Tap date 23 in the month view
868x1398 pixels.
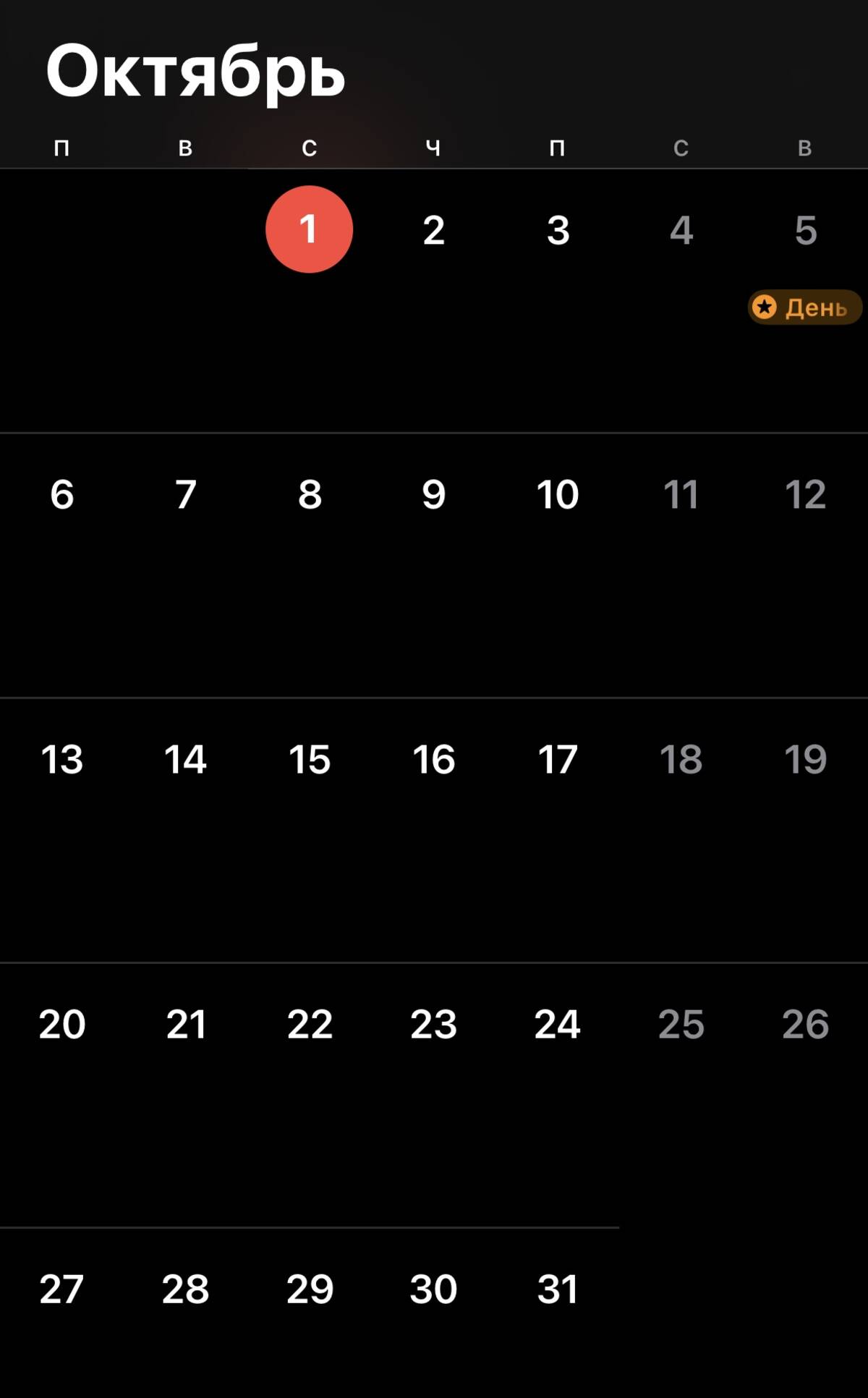click(x=433, y=1025)
